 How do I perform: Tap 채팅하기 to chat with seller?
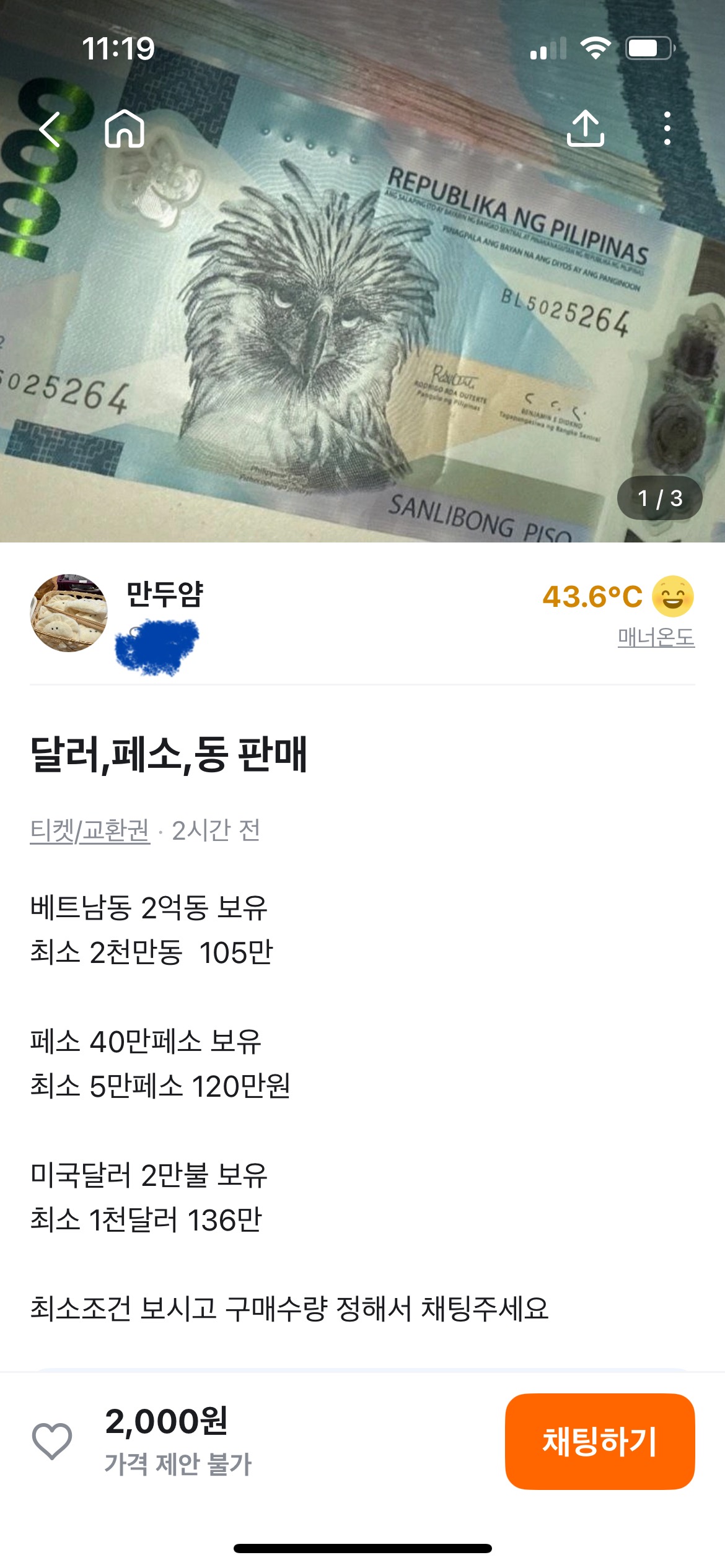[x=599, y=1441]
